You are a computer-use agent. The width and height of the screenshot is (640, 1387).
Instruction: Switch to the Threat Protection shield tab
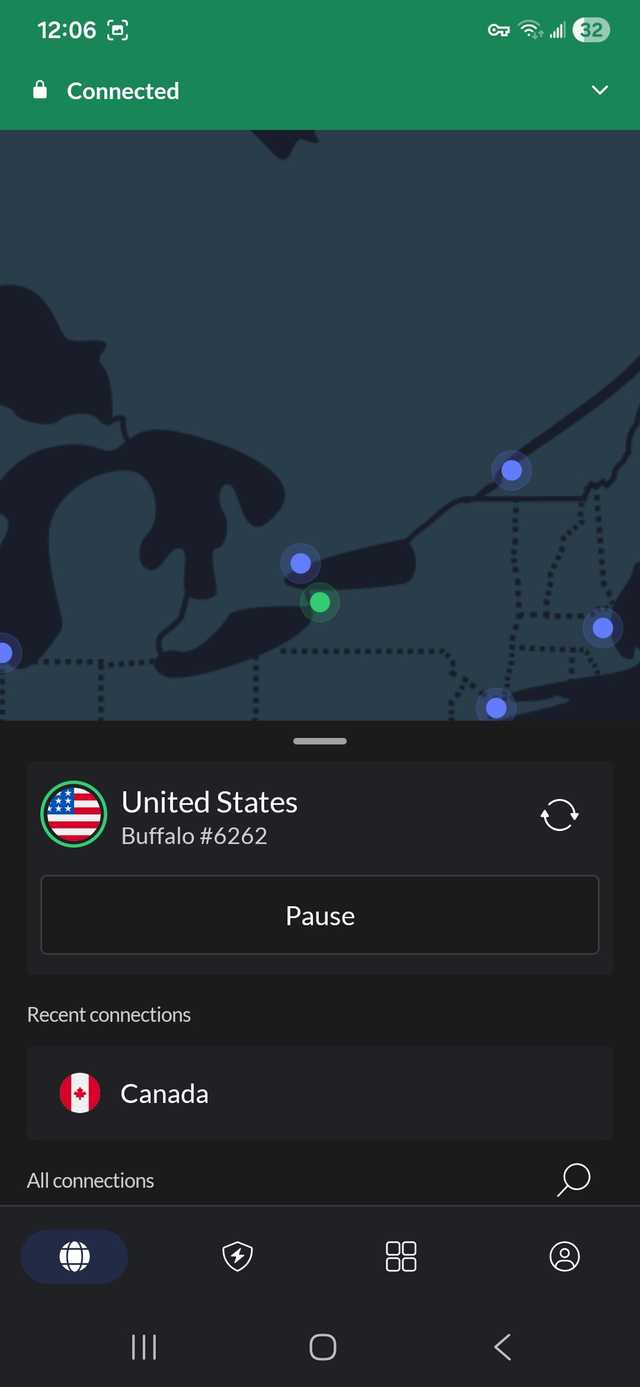pyautogui.click(x=237, y=1256)
